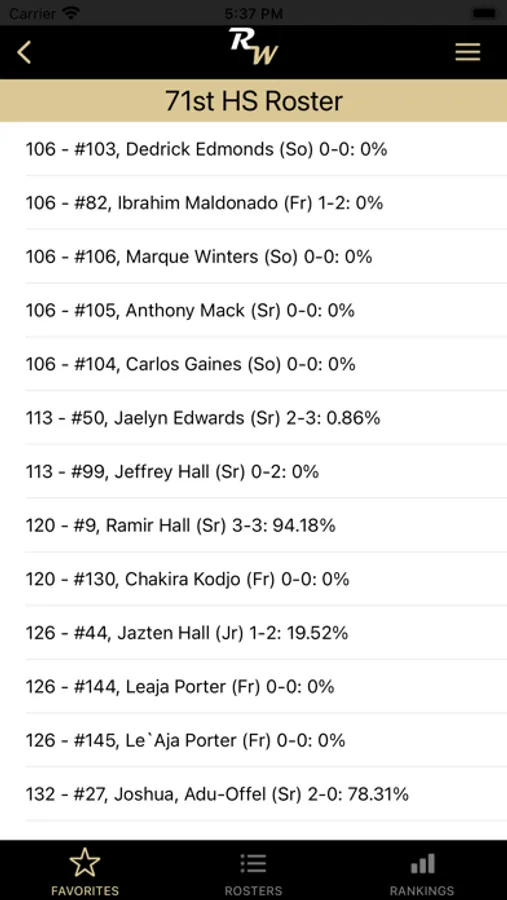Screen dimensions: 507x900
Task: Open the Leaja Porter #144 row
Action: [x=253, y=686]
